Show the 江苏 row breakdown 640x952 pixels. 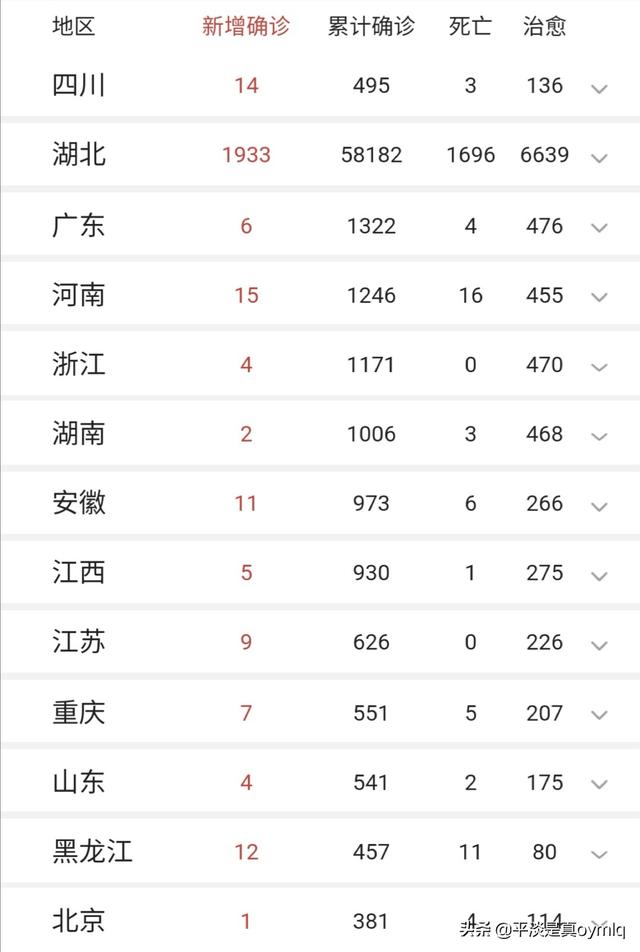599,645
